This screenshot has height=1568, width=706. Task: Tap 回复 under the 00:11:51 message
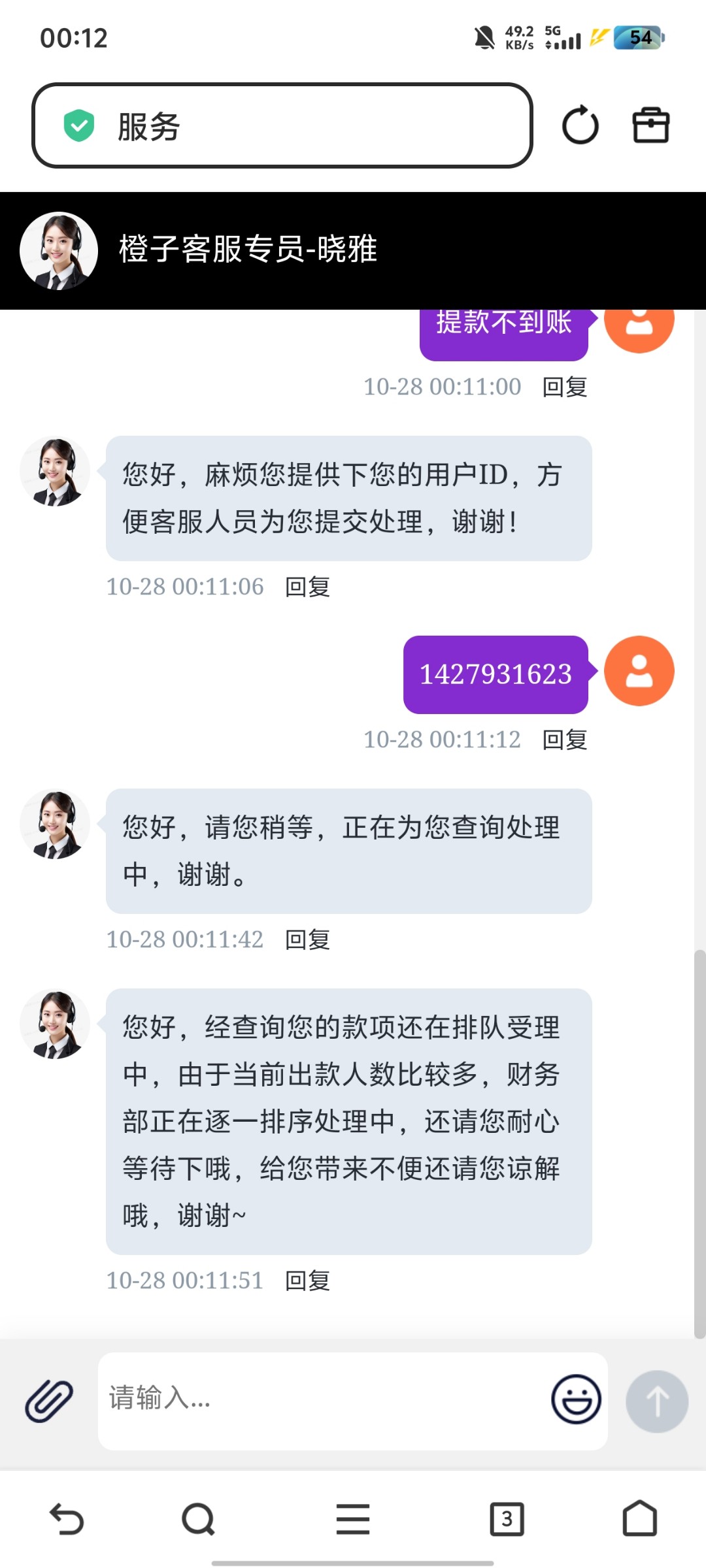(307, 1281)
